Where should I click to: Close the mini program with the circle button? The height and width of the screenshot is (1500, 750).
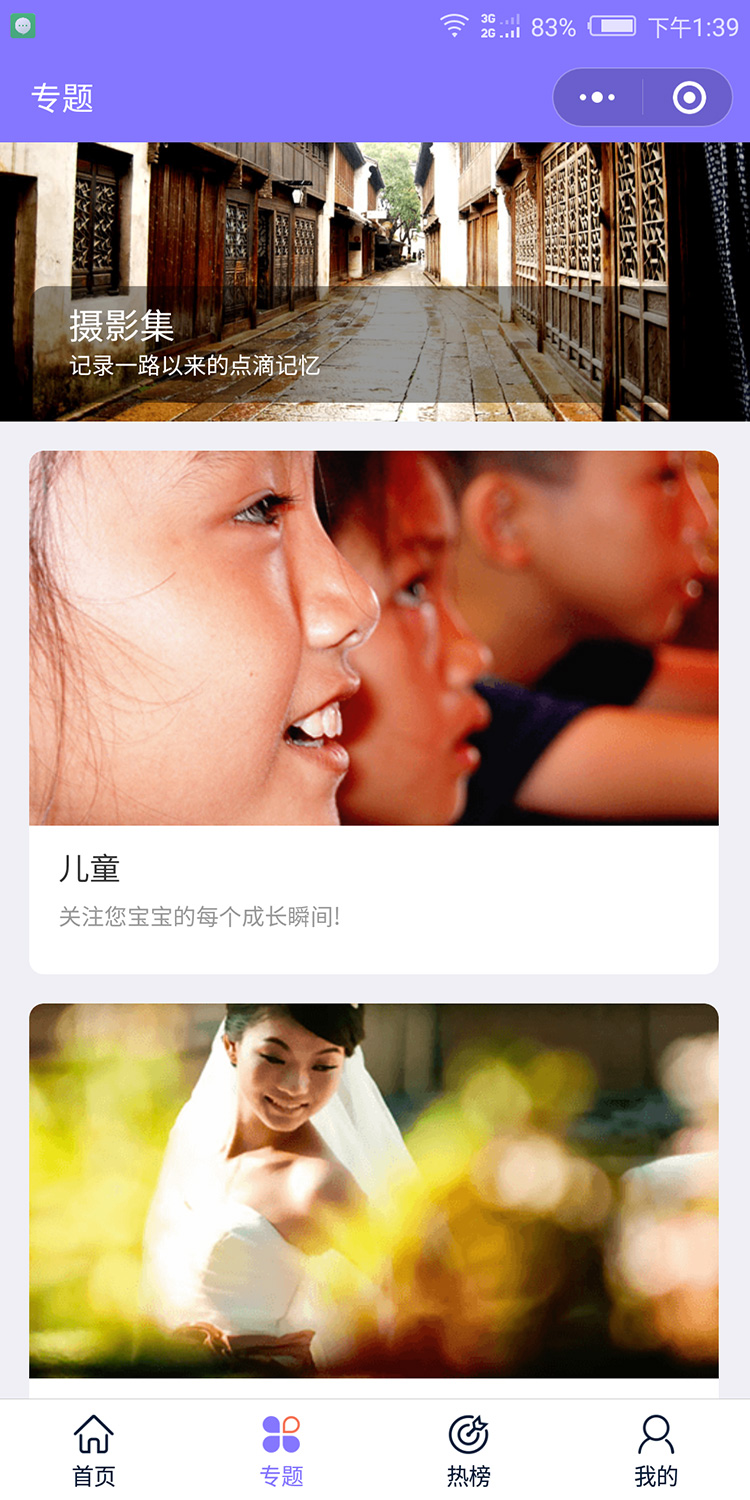click(x=689, y=98)
